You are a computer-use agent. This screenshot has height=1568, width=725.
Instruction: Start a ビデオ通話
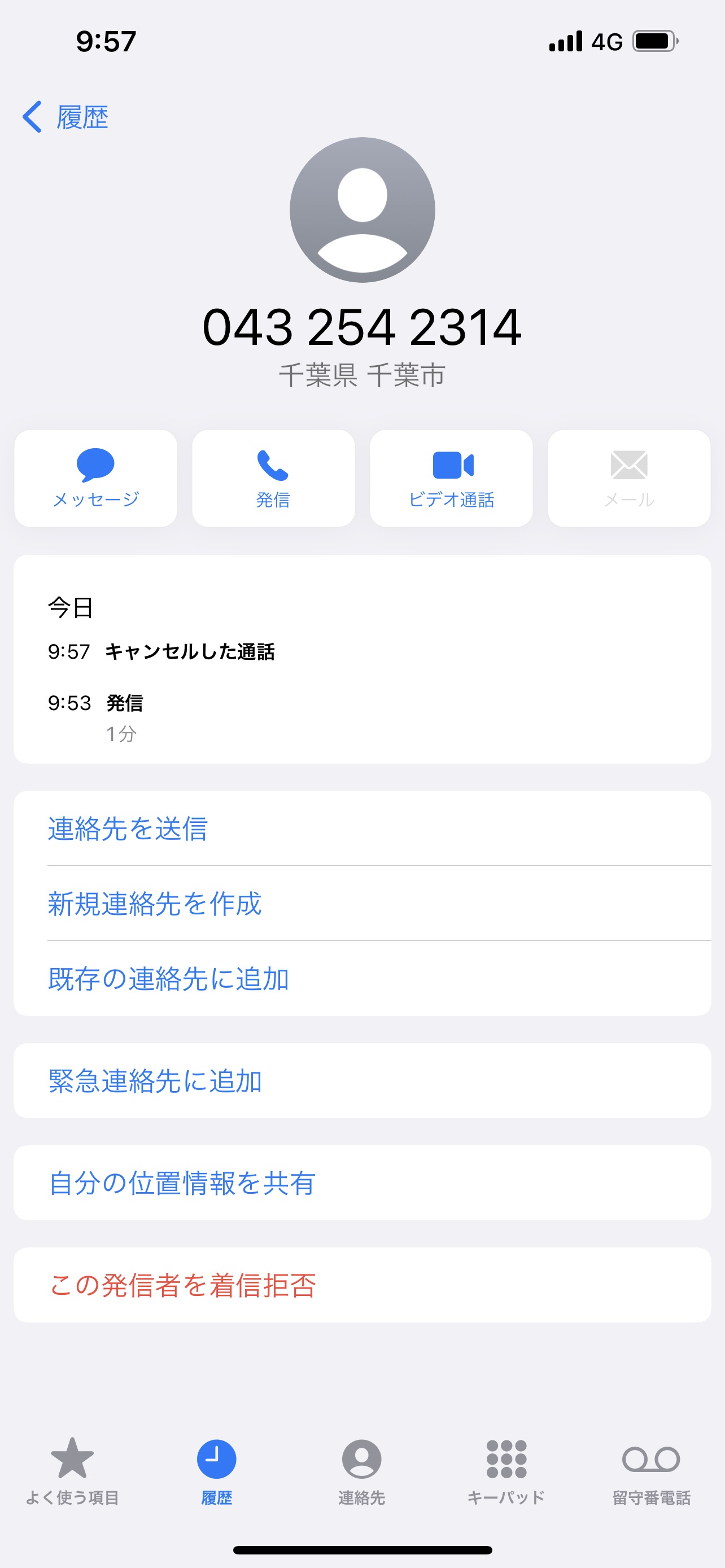[451, 479]
